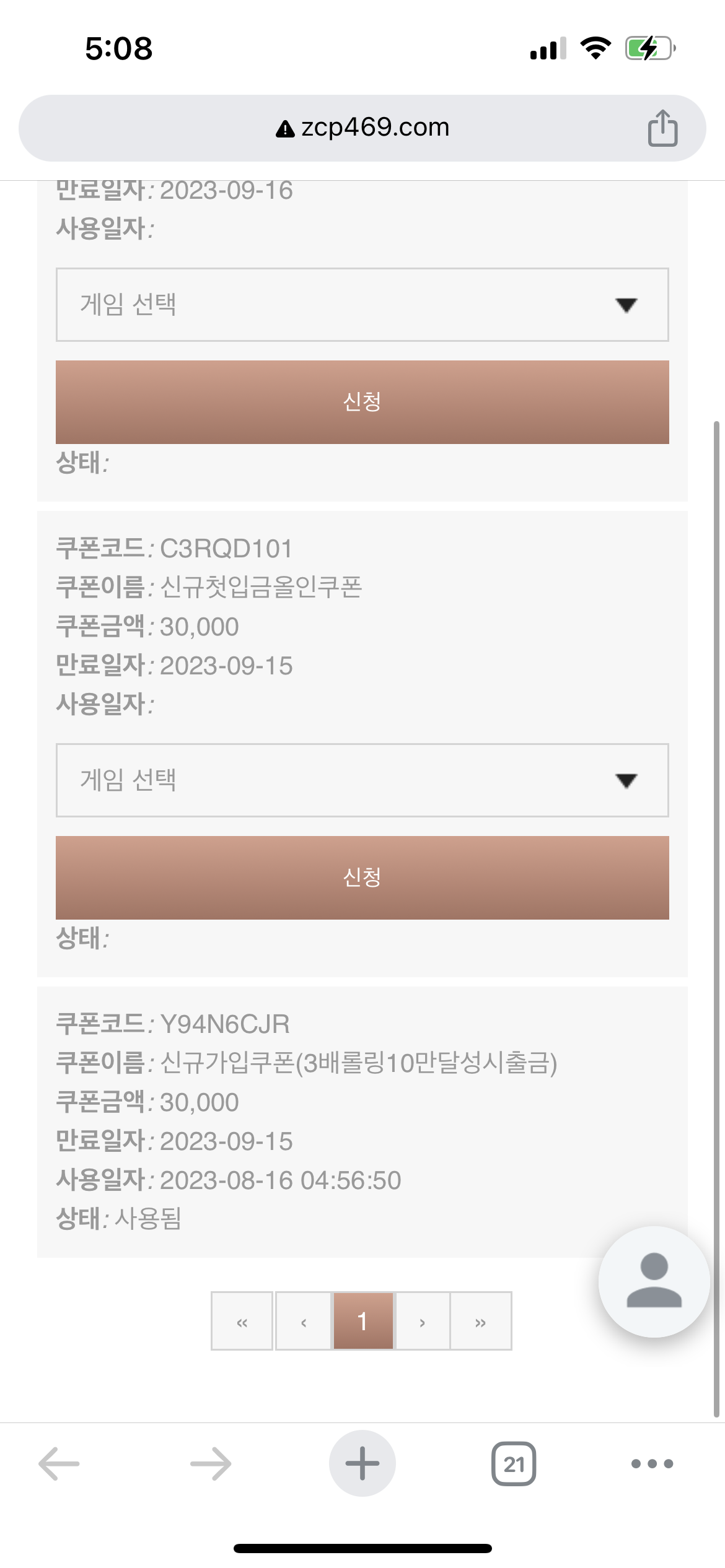Screen dimensions: 725x1568
Task: Open the browser three-dot menu
Action: click(x=652, y=1463)
